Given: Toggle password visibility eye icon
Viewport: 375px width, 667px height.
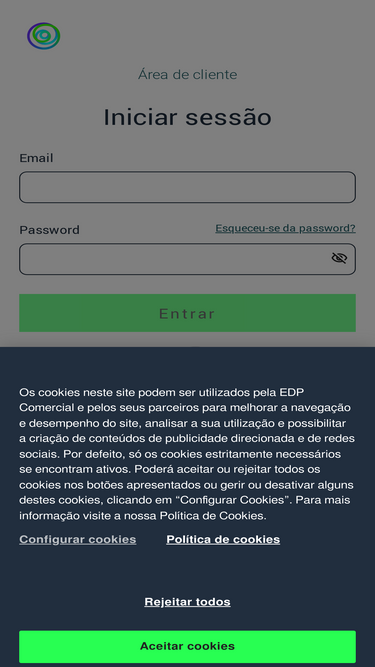Looking at the screenshot, I should 339,258.
